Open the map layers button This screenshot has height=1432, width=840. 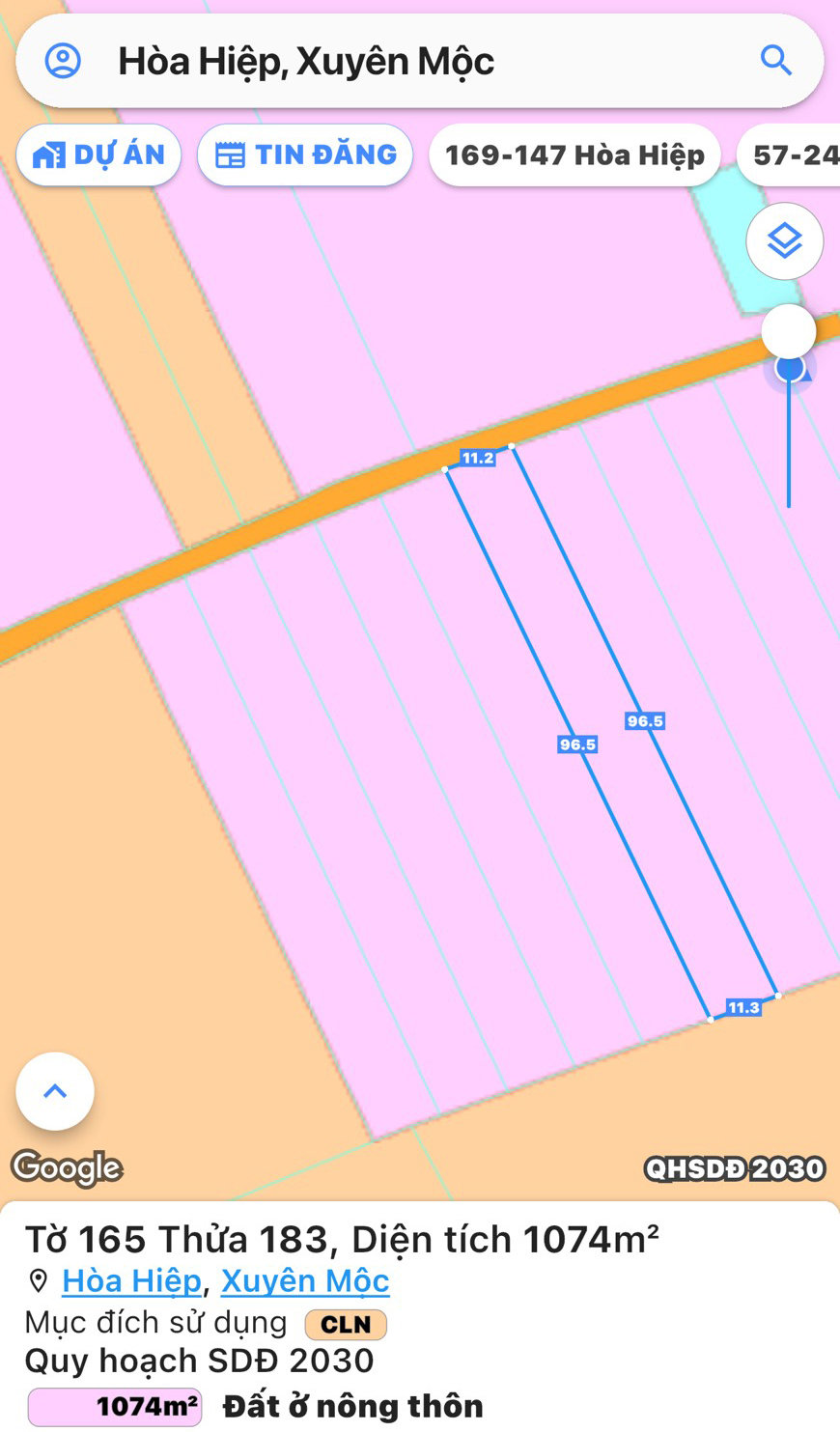click(784, 240)
